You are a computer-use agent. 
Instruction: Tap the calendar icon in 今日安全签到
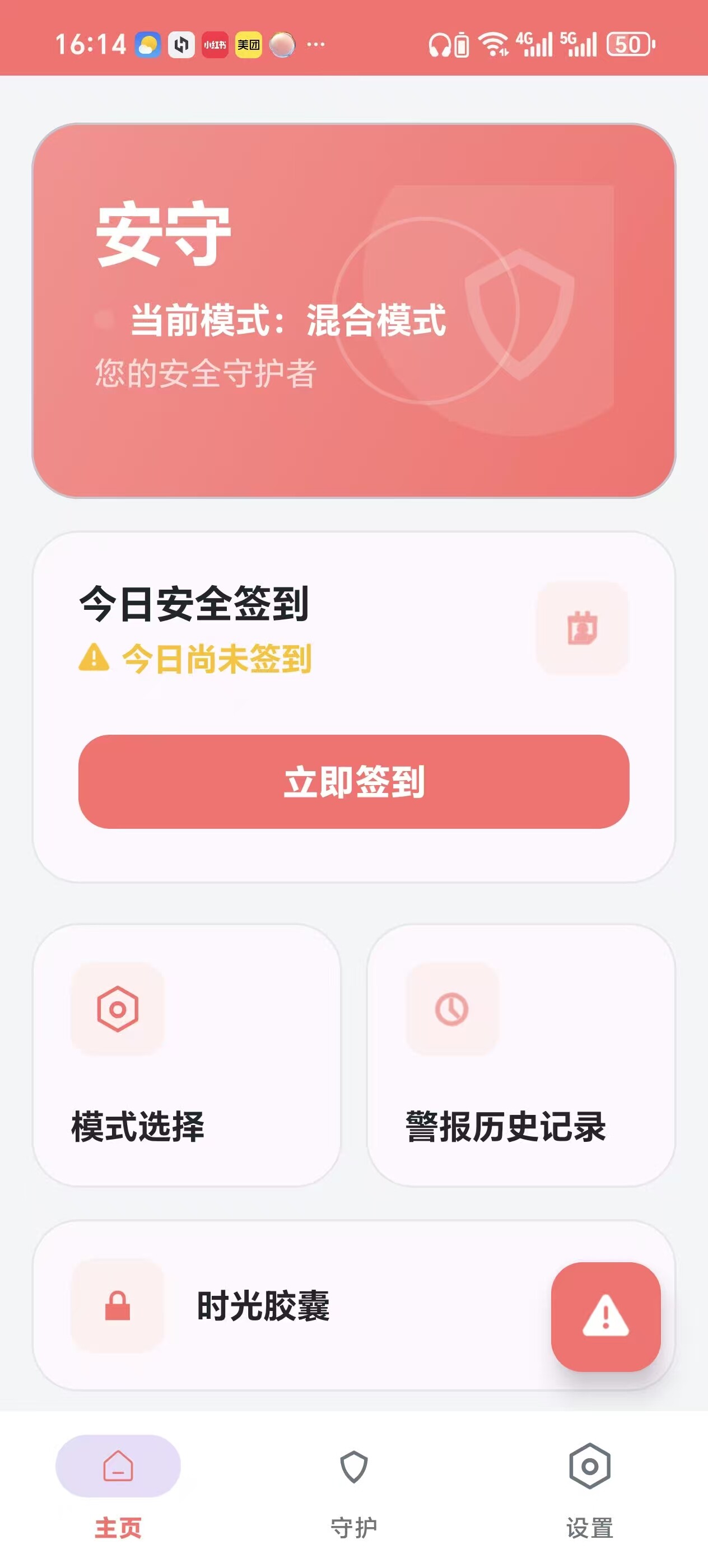click(582, 628)
